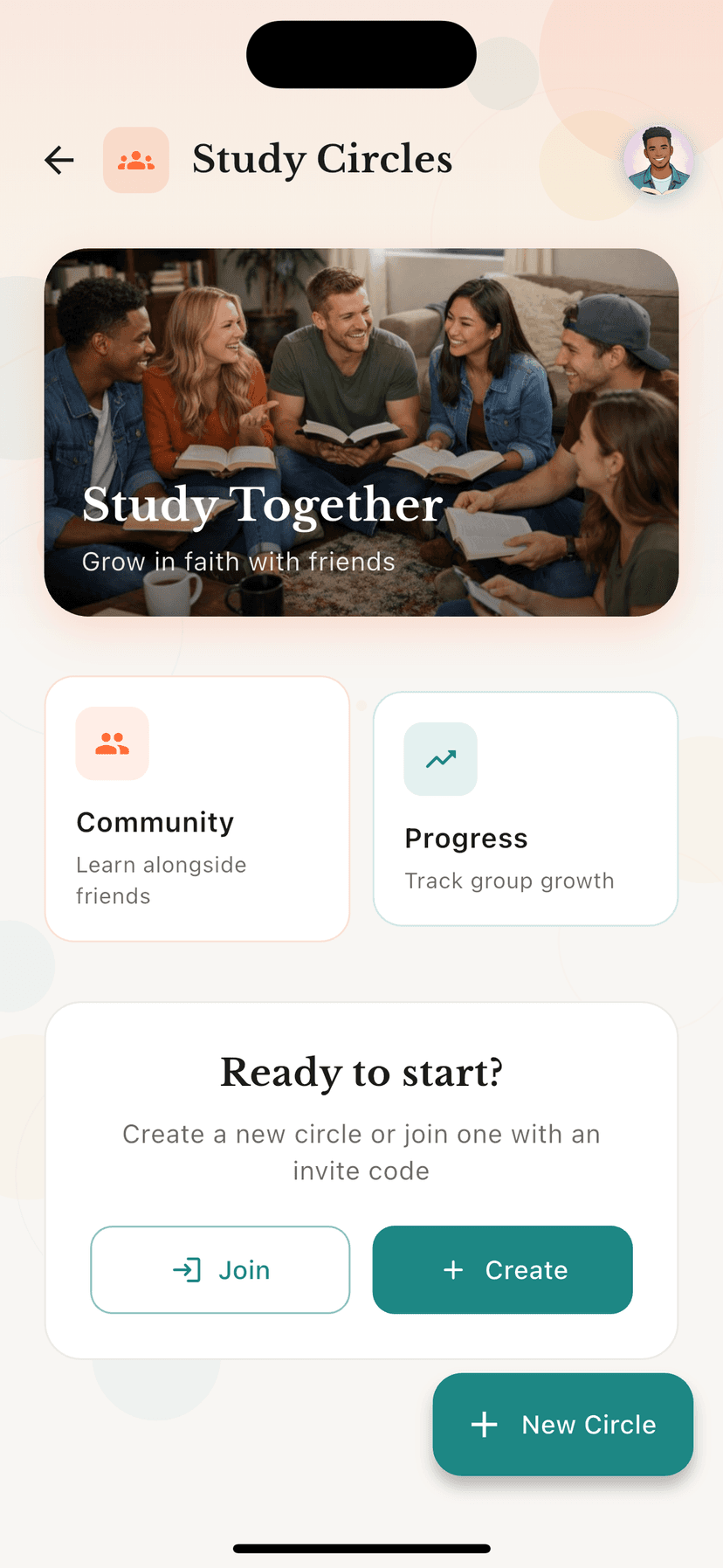Tap the plus icon inside Create button
Viewport: 723px width, 1568px height.
pos(453,1270)
